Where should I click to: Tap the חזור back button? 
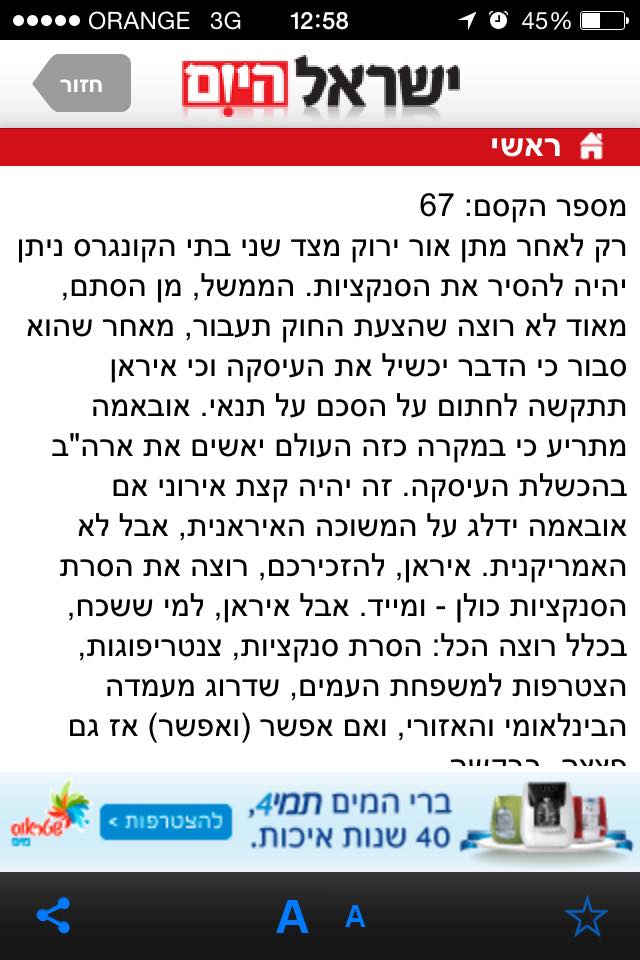83,83
